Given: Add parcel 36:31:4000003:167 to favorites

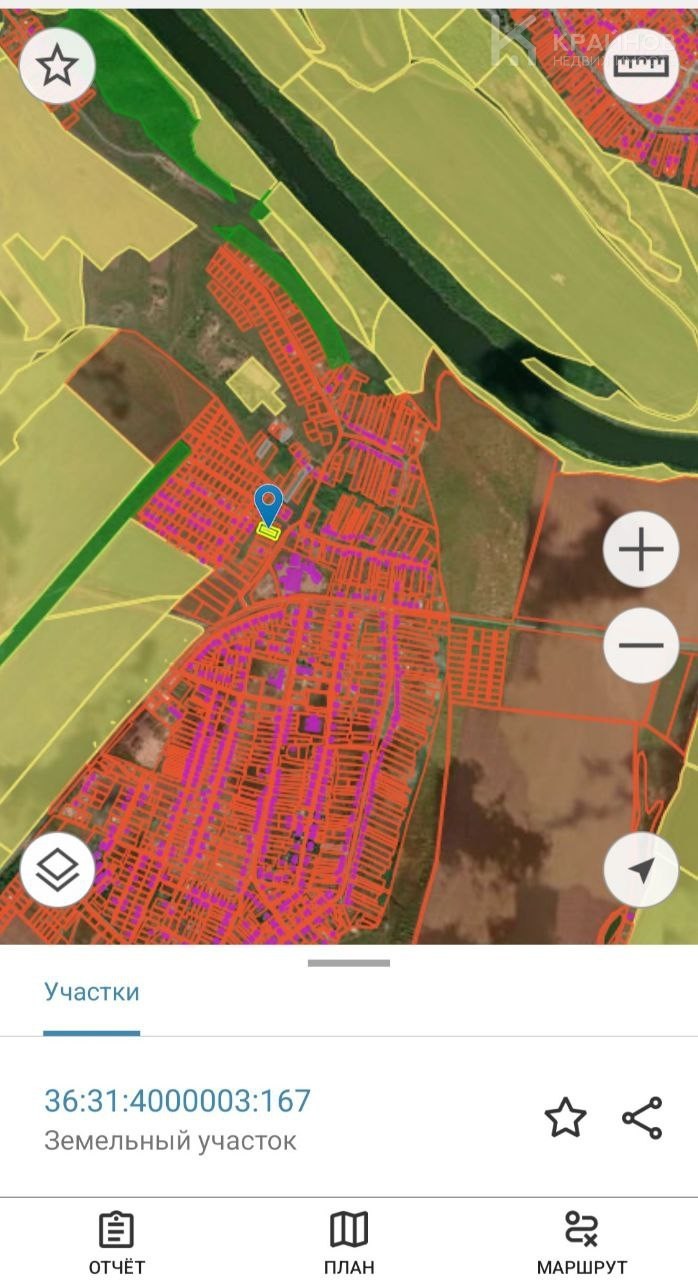Looking at the screenshot, I should [x=565, y=1118].
